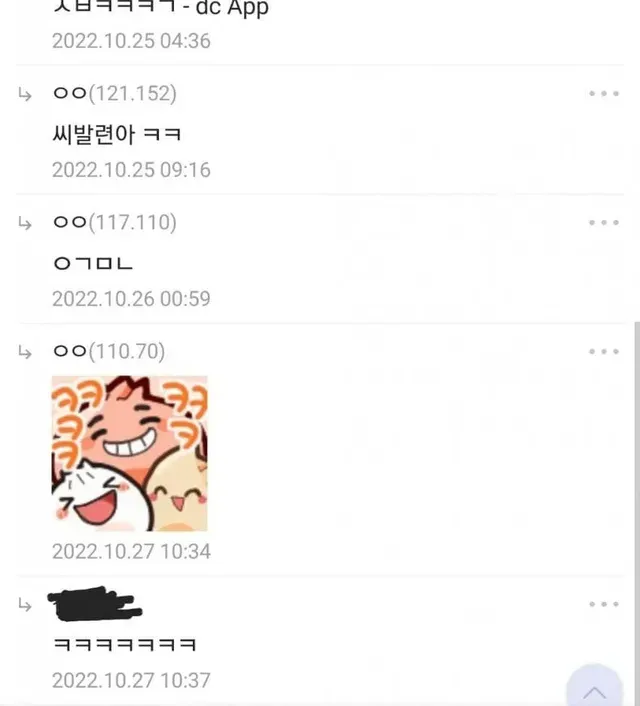The height and width of the screenshot is (706, 640).
Task: Open the profile of commenter ㅇㅇ(121.152)
Action: (x=114, y=94)
